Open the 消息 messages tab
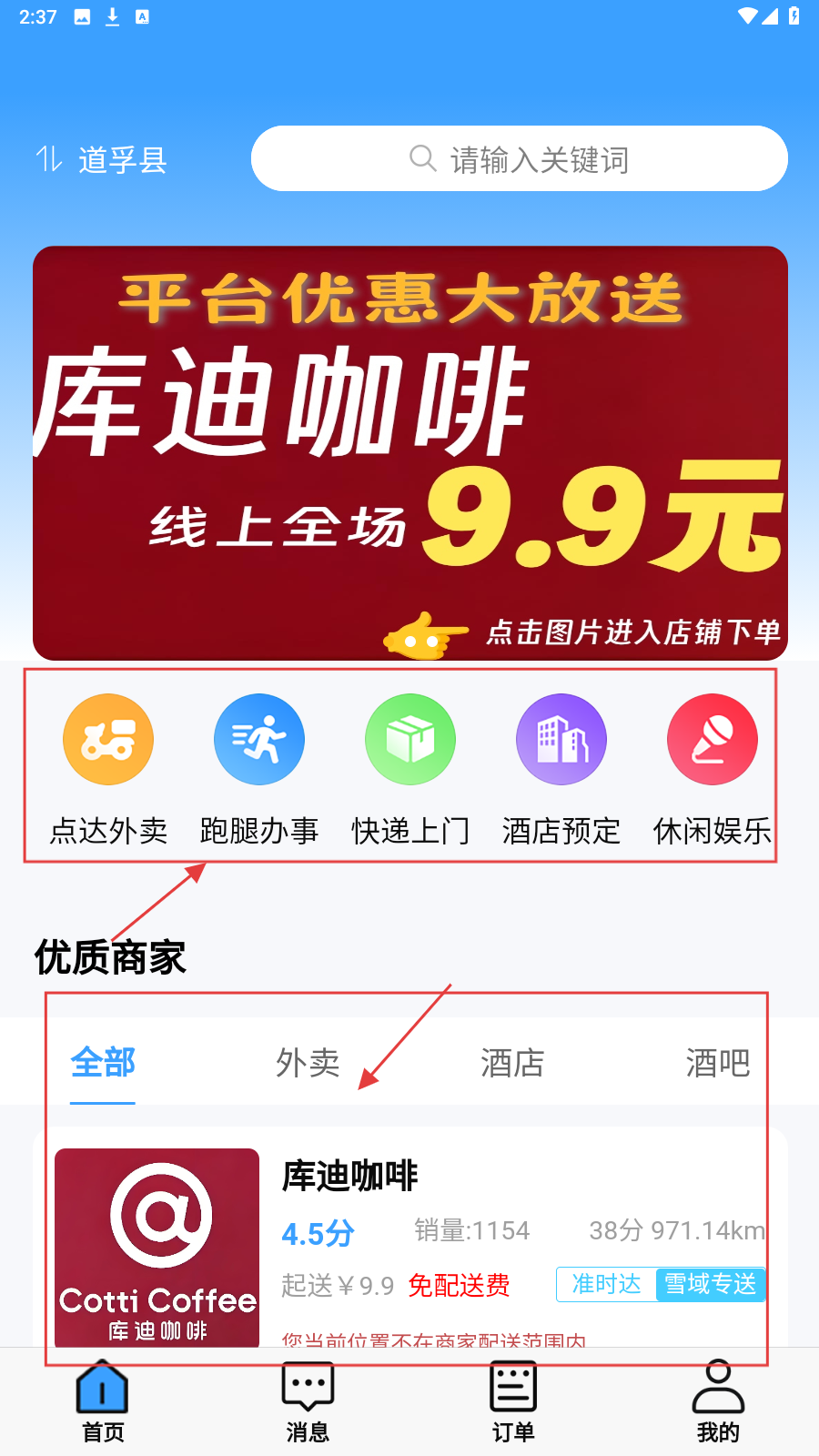Screen dimensions: 819x1456 [308, 1402]
